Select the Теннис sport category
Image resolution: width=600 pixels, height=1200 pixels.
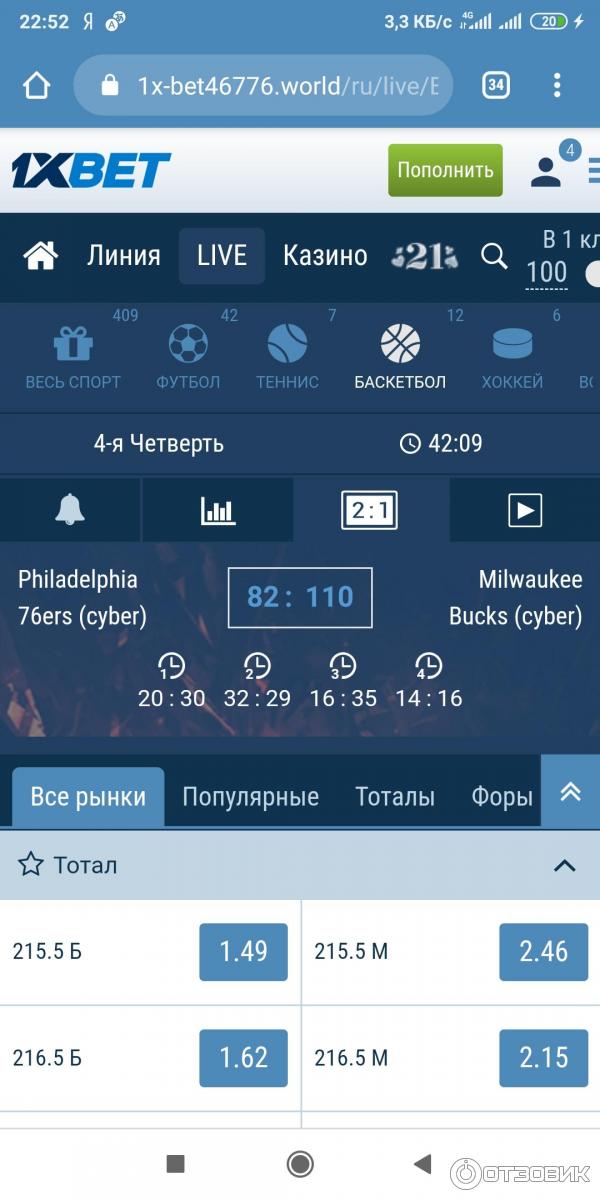(x=287, y=355)
